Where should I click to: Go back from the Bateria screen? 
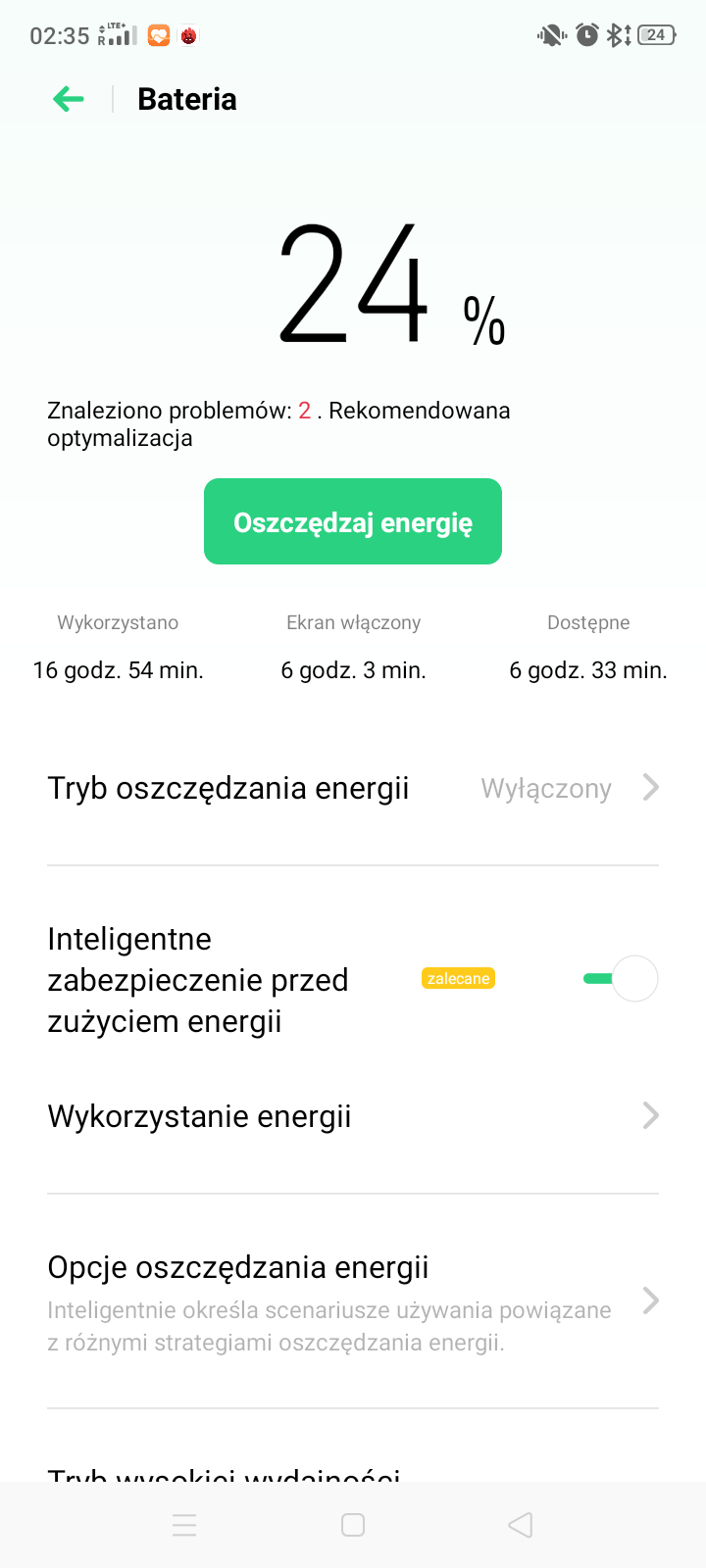click(x=69, y=99)
